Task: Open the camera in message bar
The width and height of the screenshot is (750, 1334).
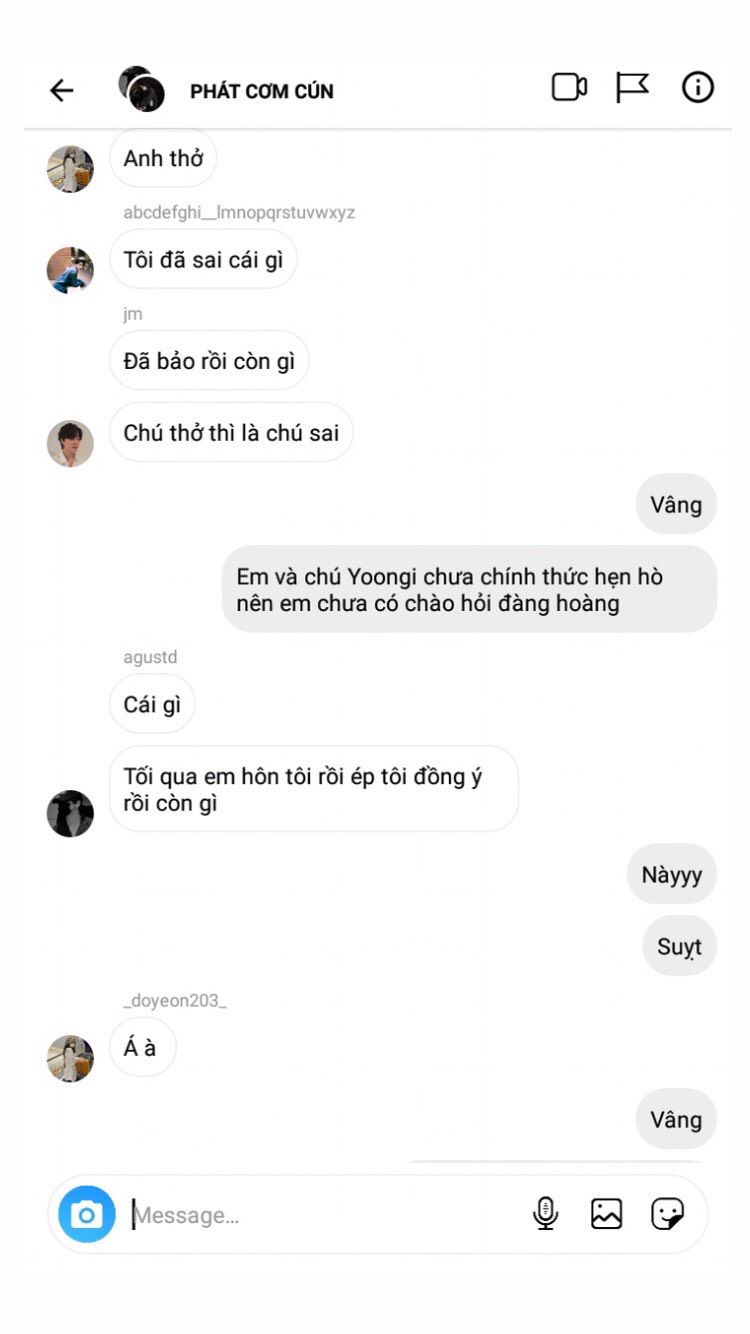Action: pyautogui.click(x=87, y=1214)
